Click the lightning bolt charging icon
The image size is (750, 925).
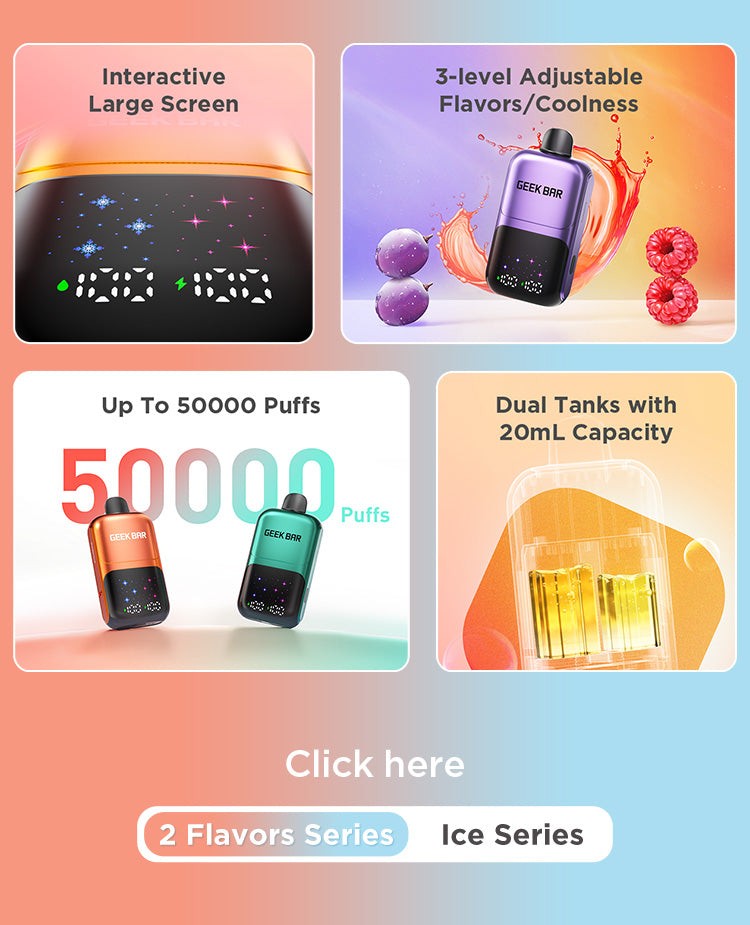point(180,282)
